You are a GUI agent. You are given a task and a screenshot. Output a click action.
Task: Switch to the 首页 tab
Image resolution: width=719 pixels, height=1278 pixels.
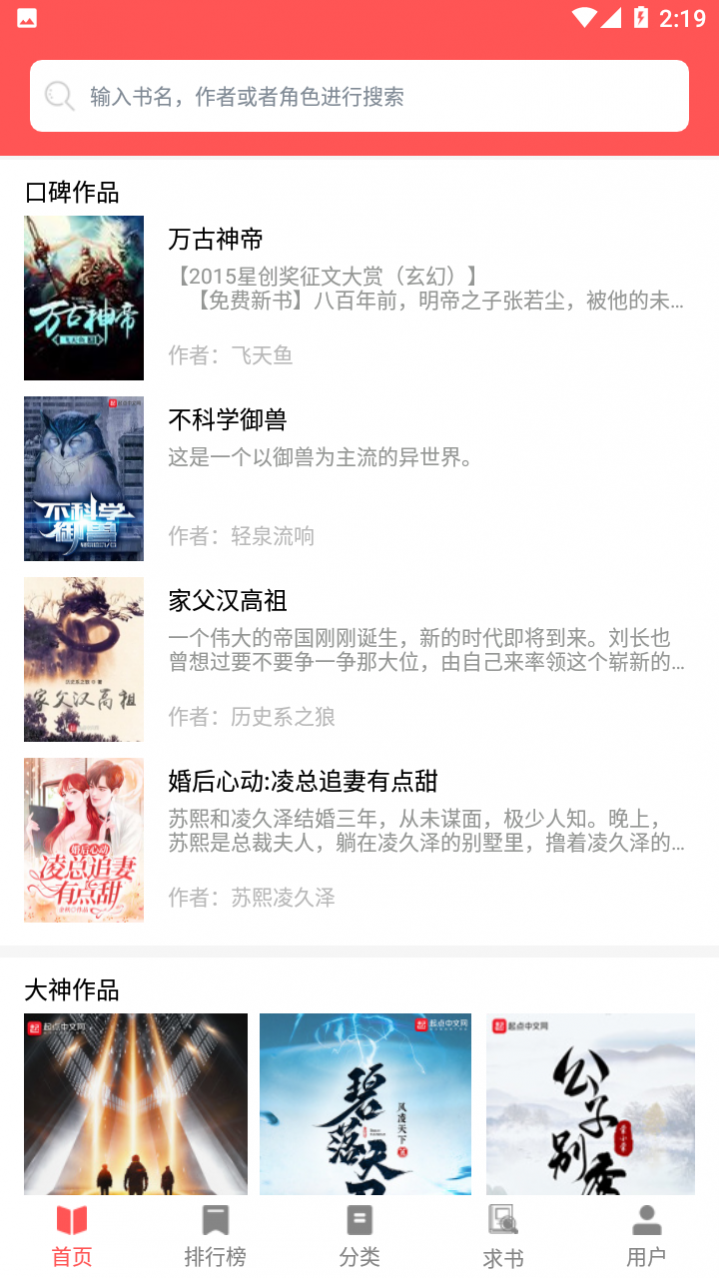pyautogui.click(x=72, y=1236)
